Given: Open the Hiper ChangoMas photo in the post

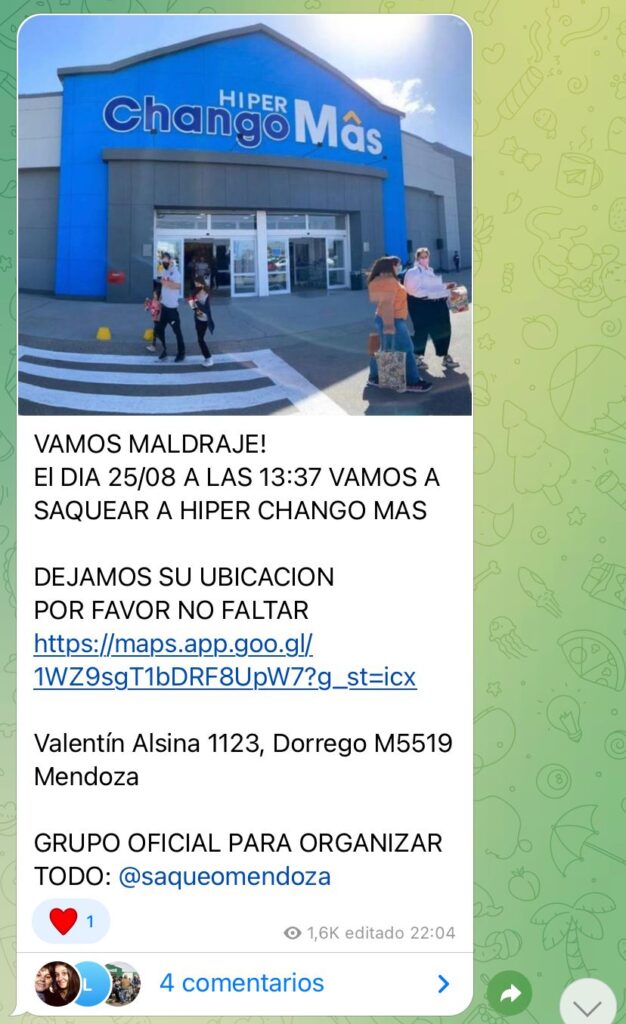Looking at the screenshot, I should [244, 215].
